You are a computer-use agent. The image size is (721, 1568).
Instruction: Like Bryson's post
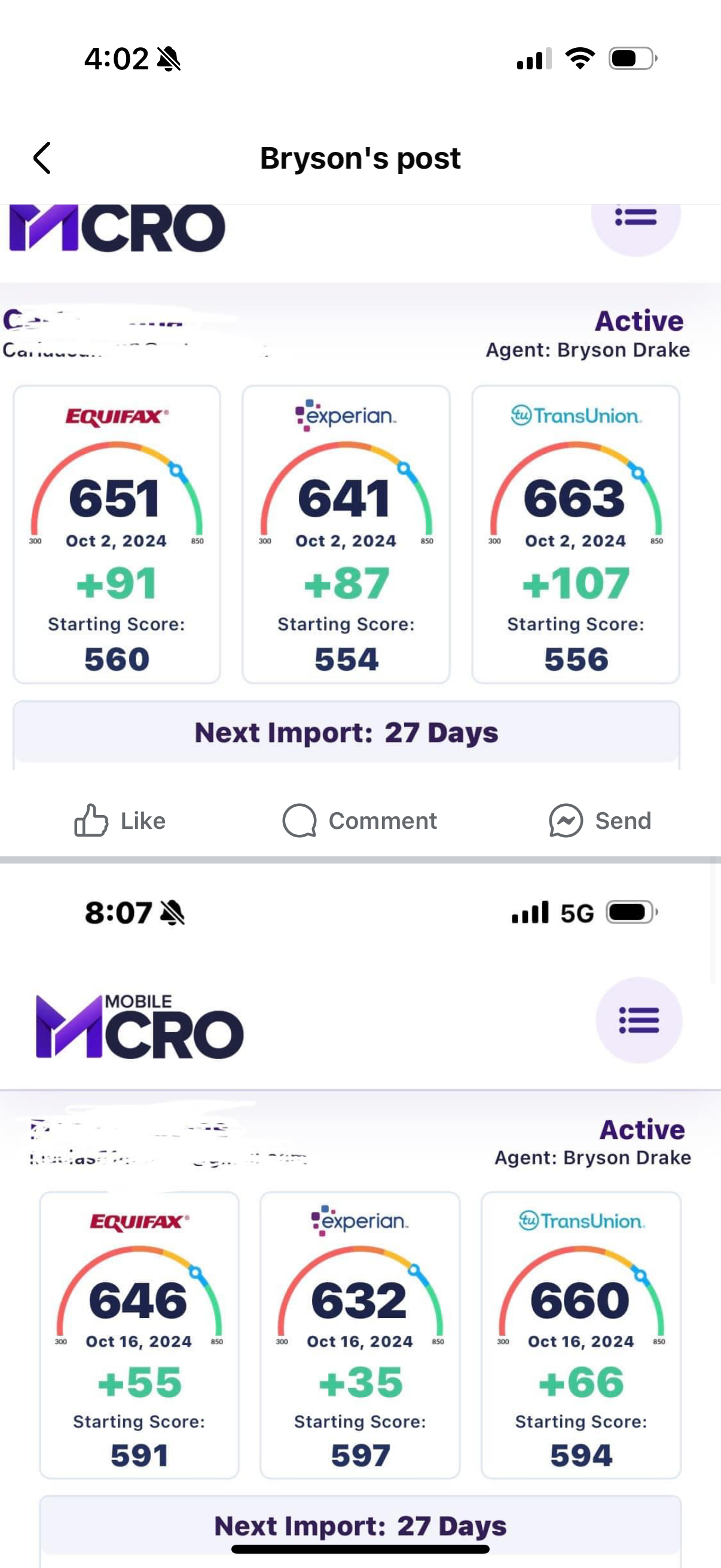click(x=120, y=820)
